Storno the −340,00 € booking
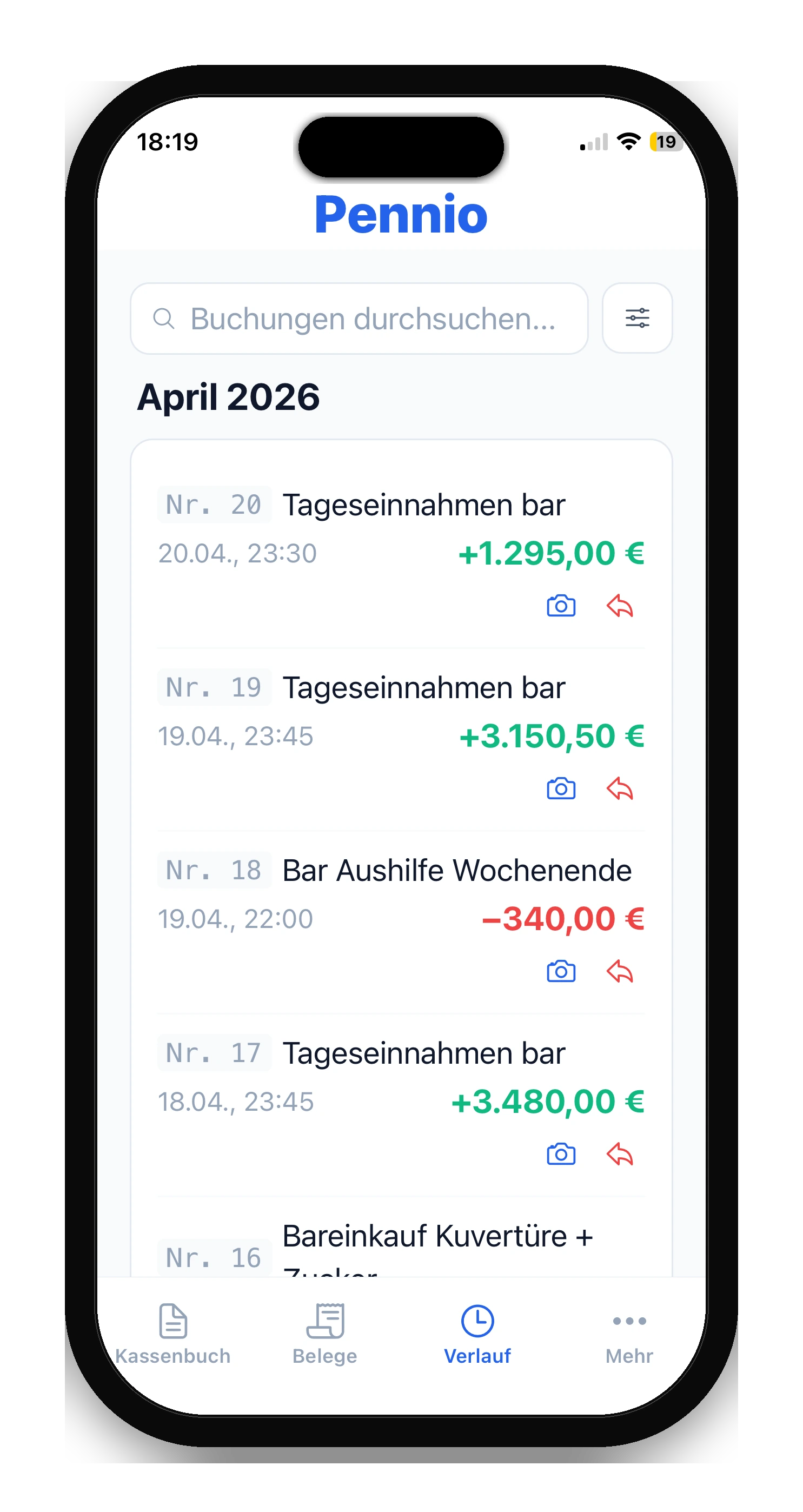The height and width of the screenshot is (1512, 803). point(620,972)
